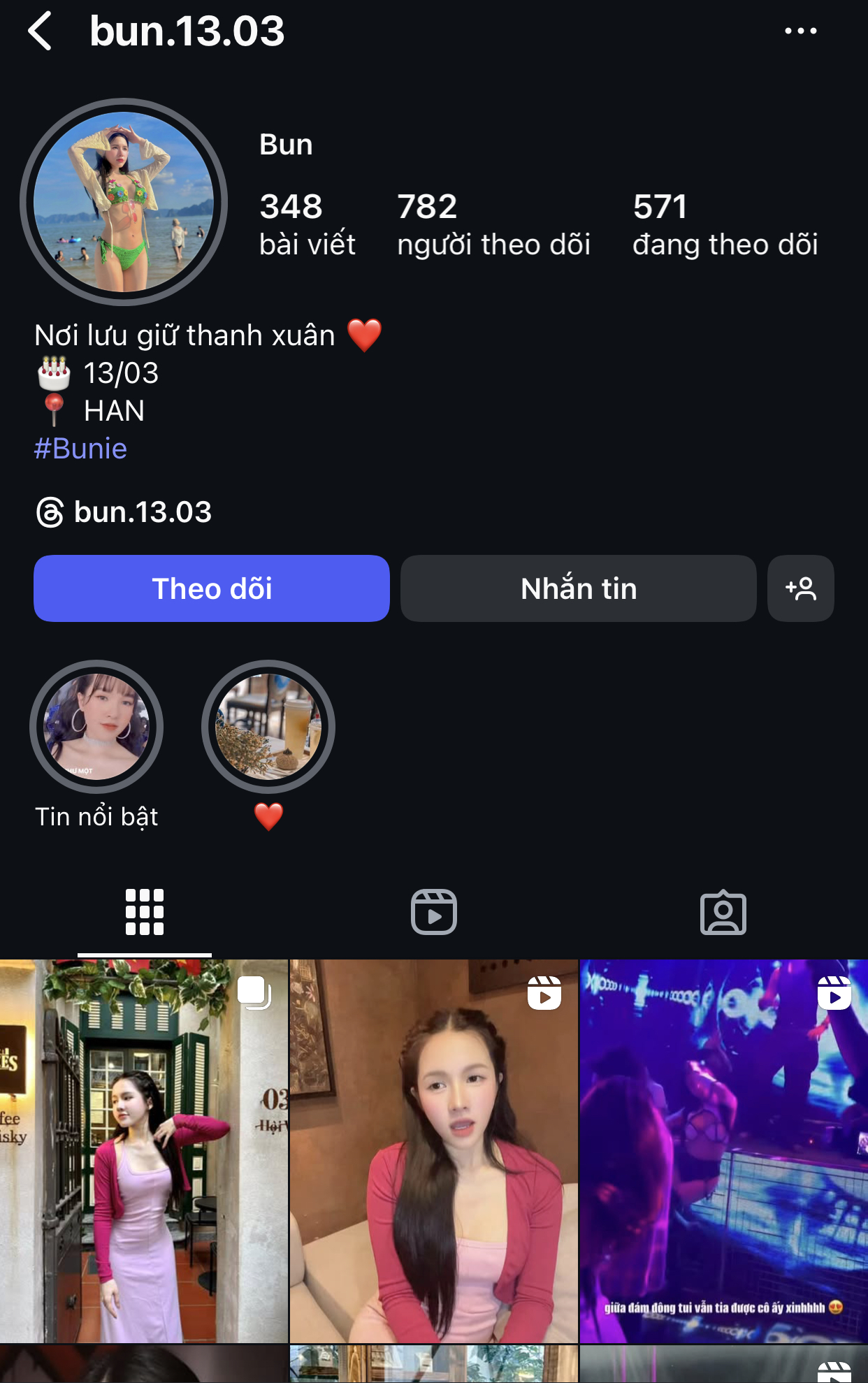Open the red heart story highlight

point(268,727)
